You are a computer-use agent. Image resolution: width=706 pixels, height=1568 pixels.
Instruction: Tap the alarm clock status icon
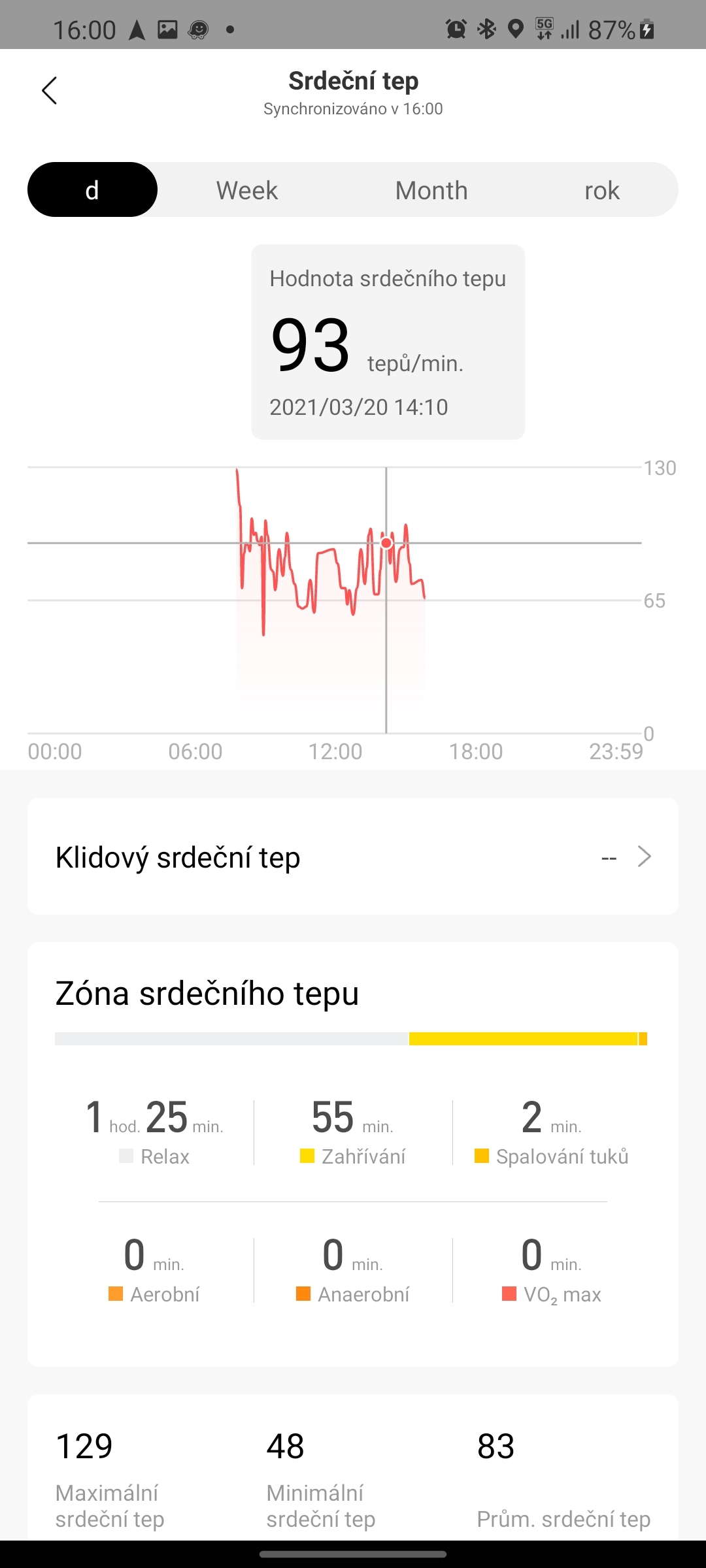(456, 29)
